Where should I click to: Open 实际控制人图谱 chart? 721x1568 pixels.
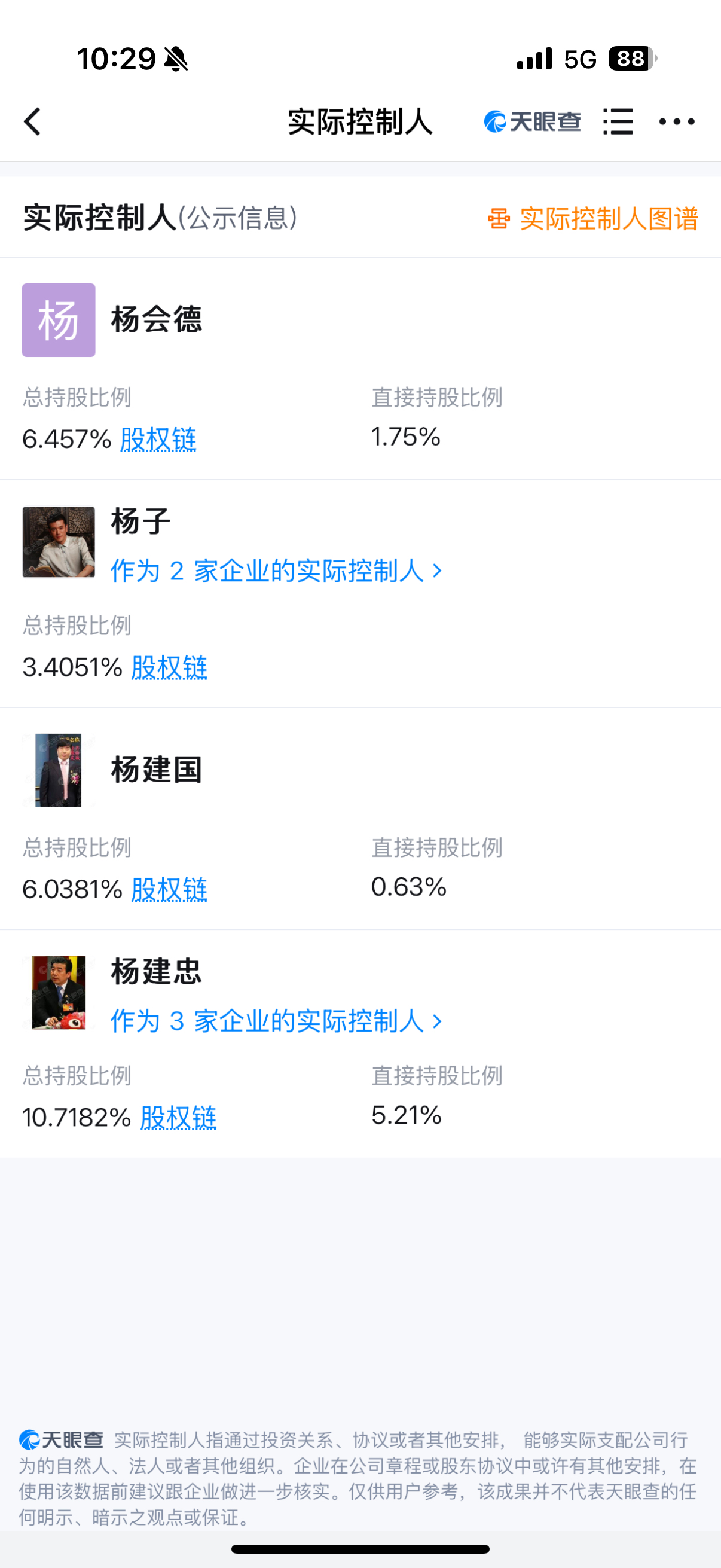pyautogui.click(x=593, y=218)
